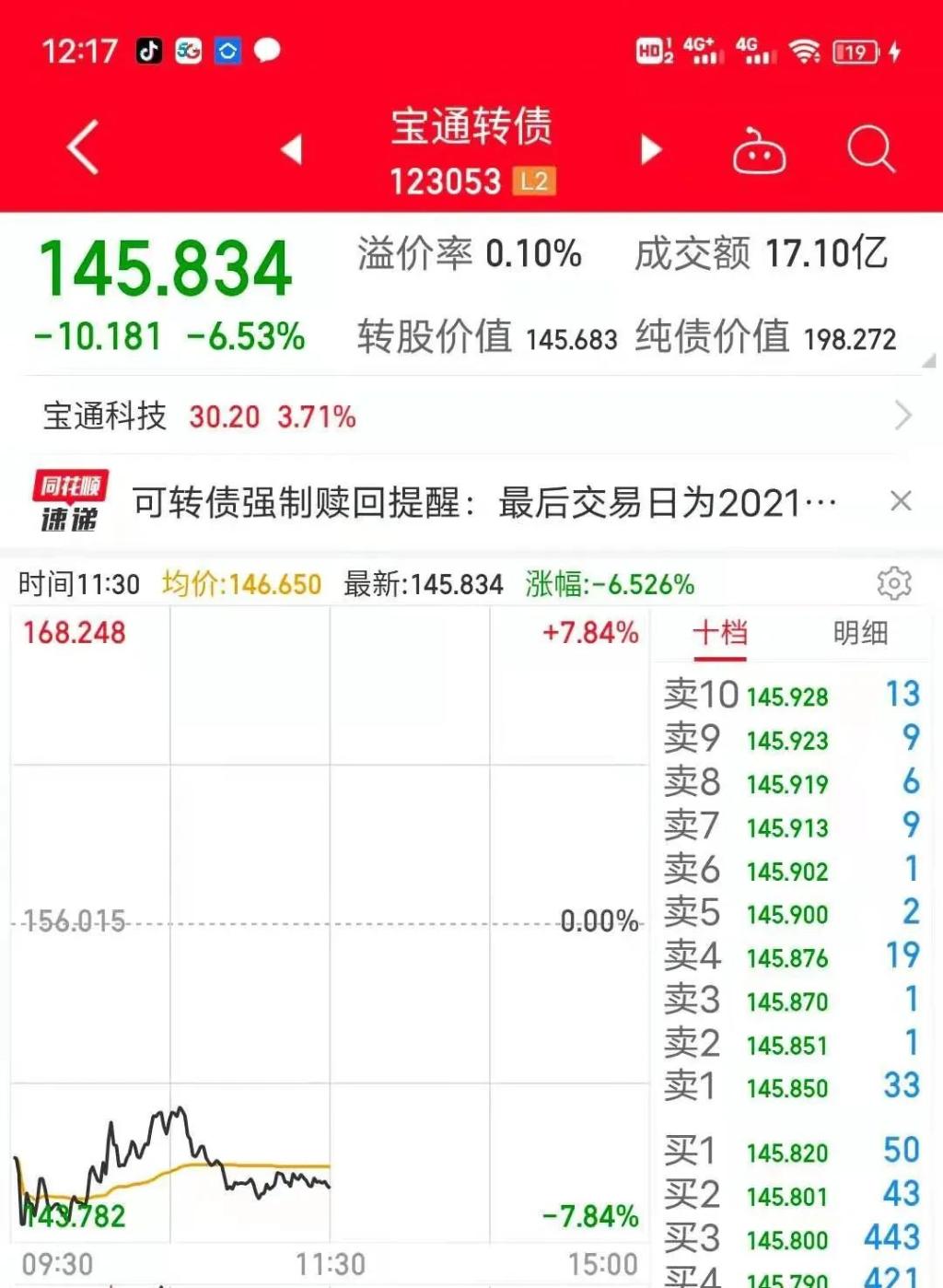Screen dimensions: 943x1288
Task: Dismiss the 同花顺速递 news banner
Action: tap(901, 501)
